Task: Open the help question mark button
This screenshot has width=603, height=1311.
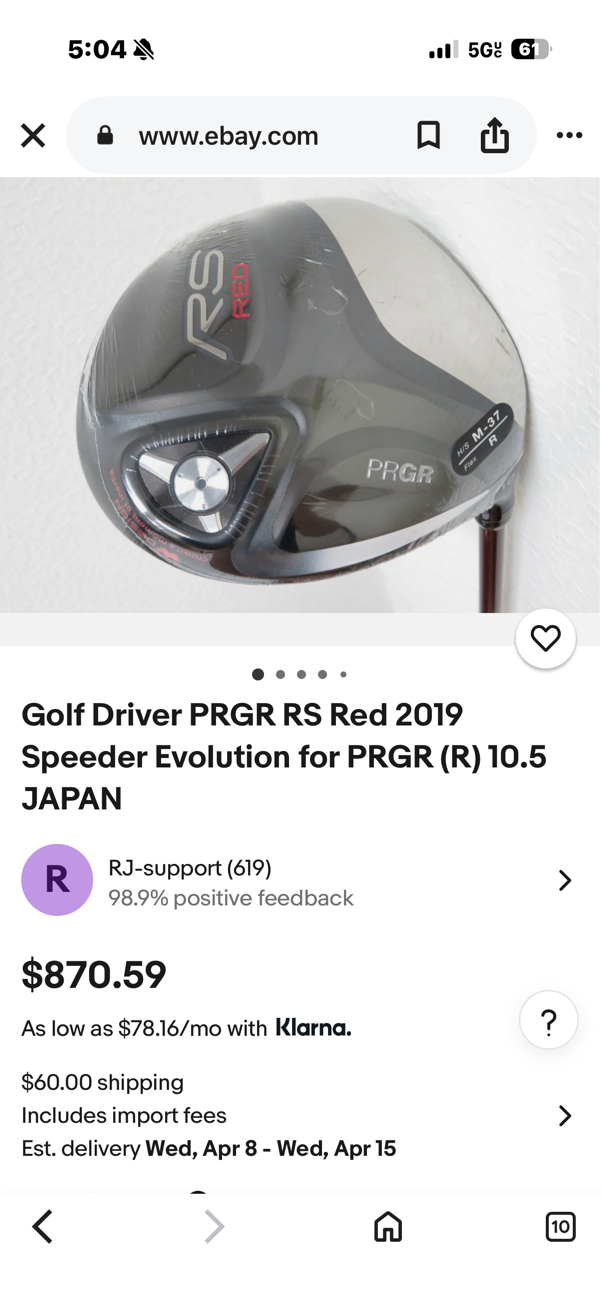Action: click(548, 1021)
